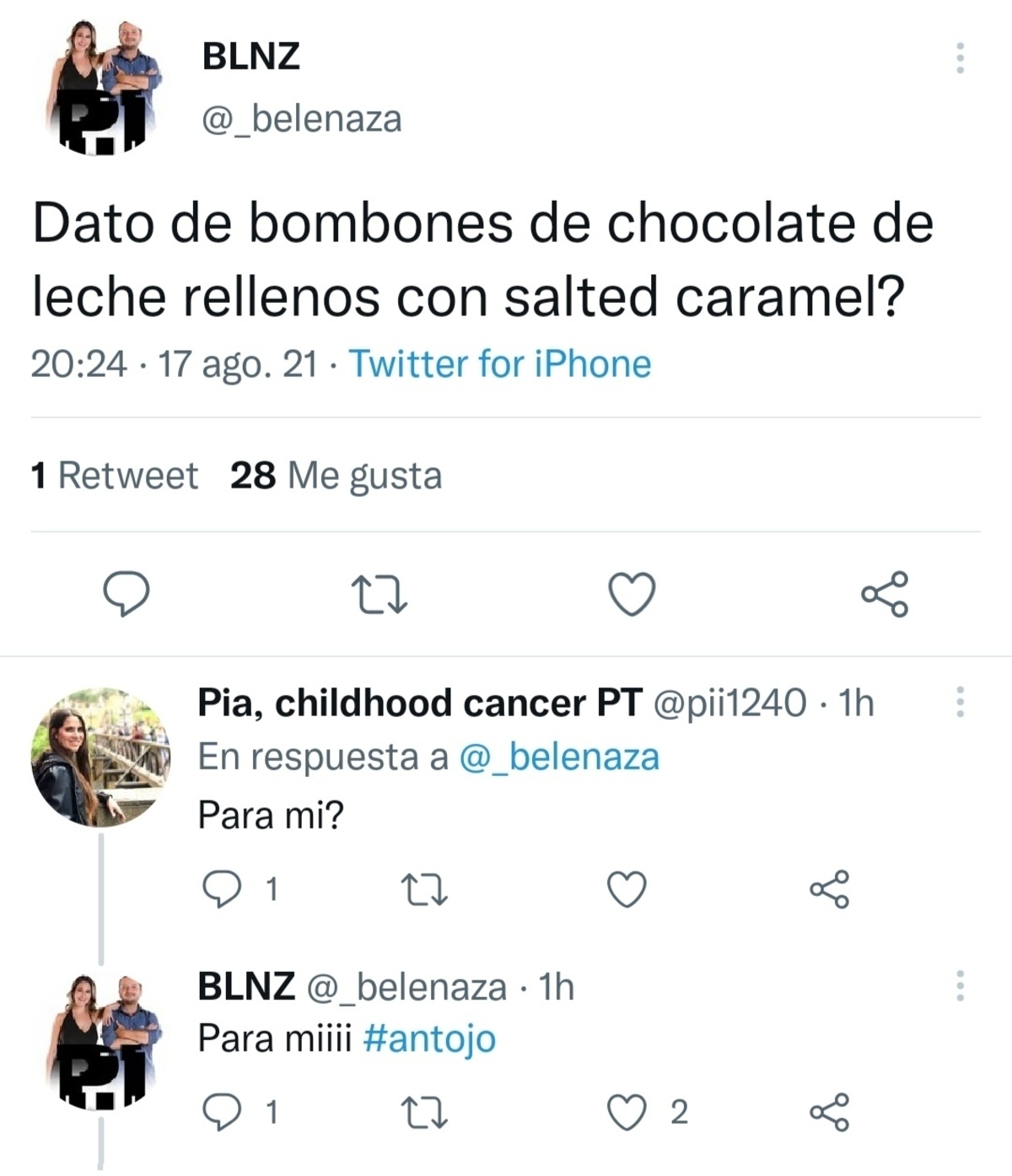Screen dimensions: 1012x1176
Task: Open Pia's profile picture
Action: pos(100,757)
